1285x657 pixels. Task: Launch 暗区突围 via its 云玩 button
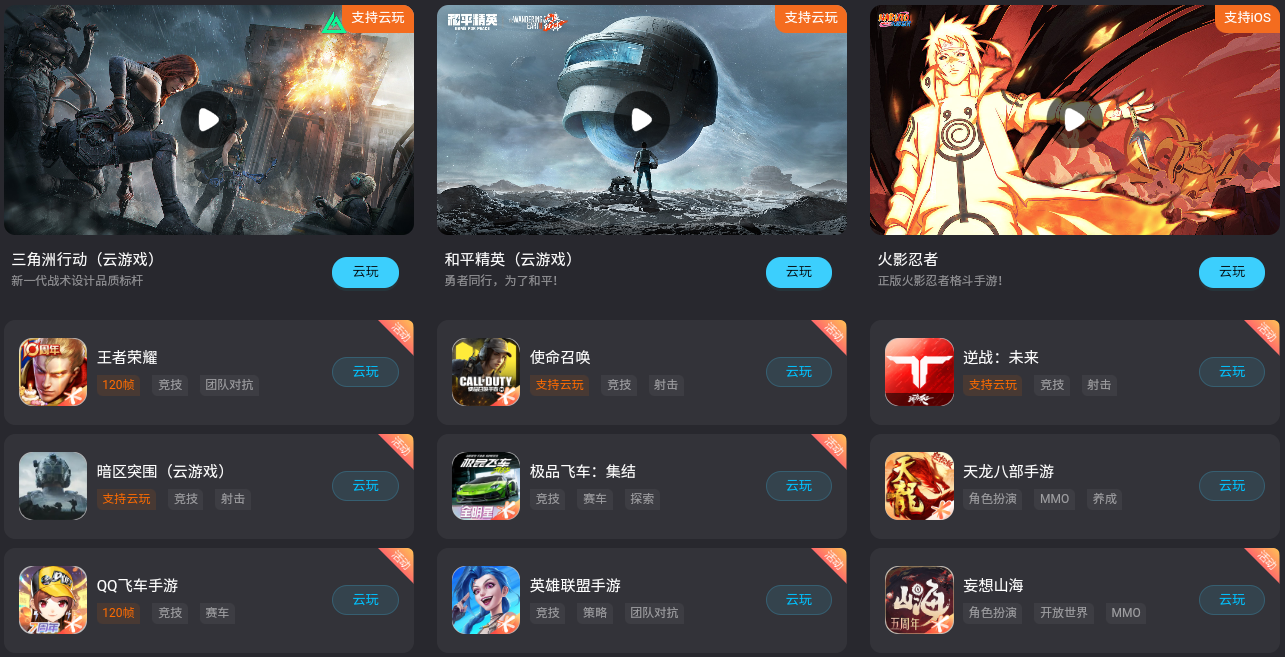click(365, 486)
